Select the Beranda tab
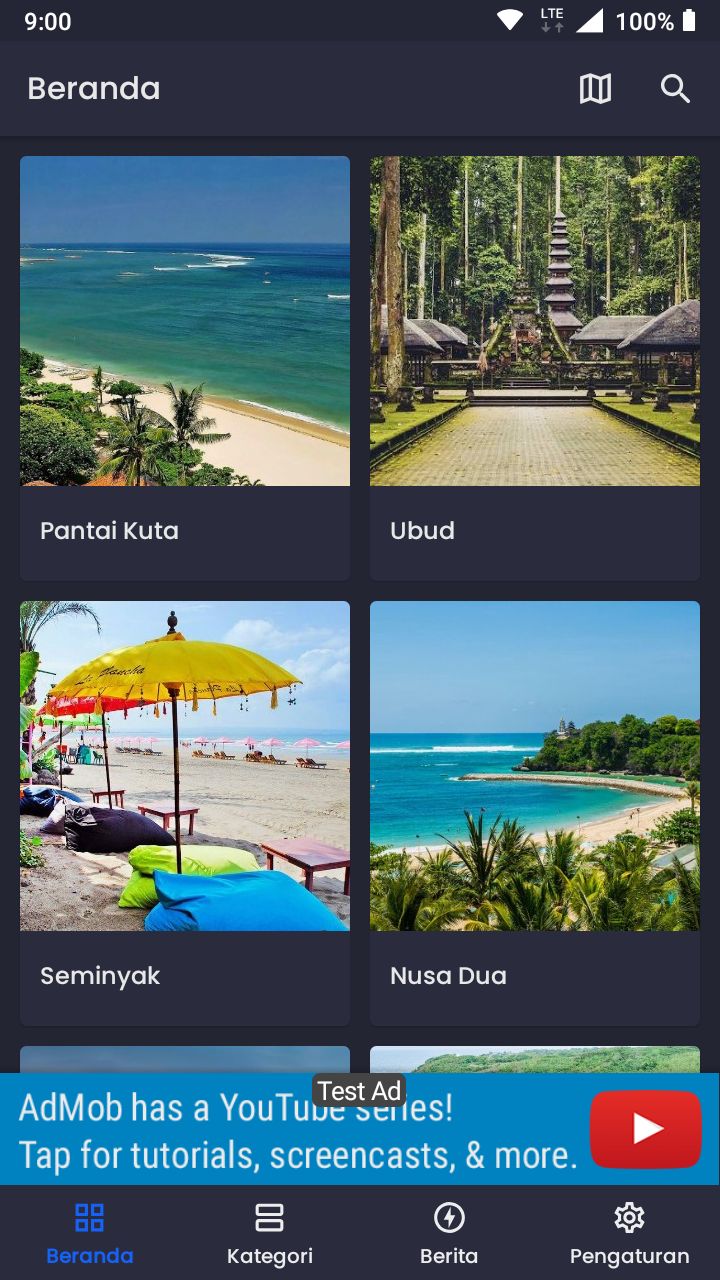720x1280 pixels. 90,1233
